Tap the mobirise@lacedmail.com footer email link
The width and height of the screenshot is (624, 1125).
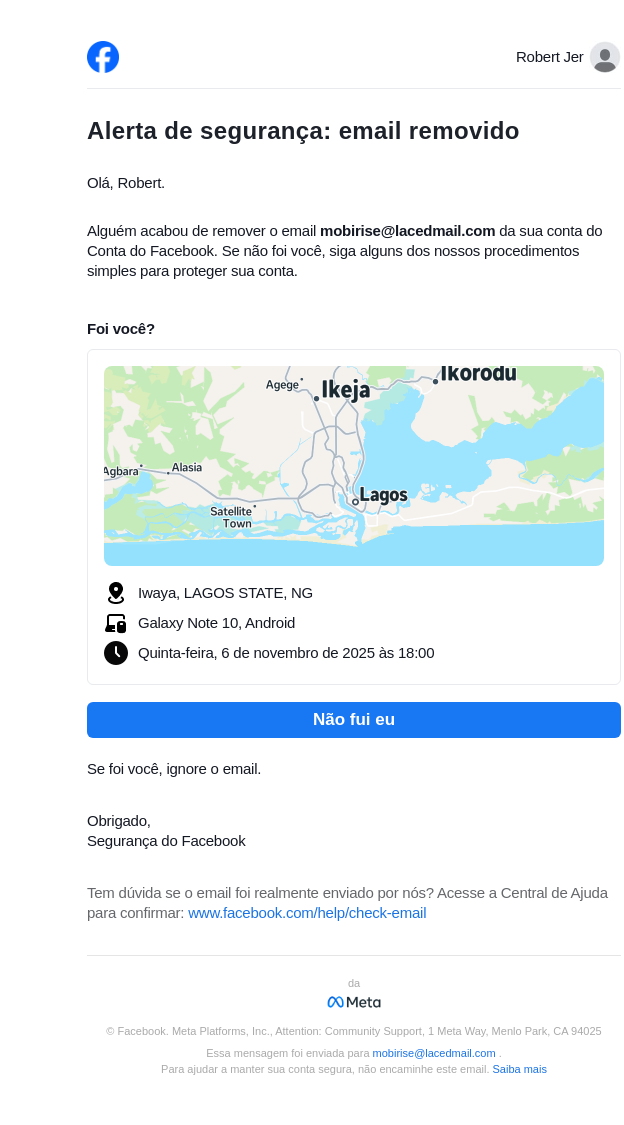click(x=434, y=1053)
